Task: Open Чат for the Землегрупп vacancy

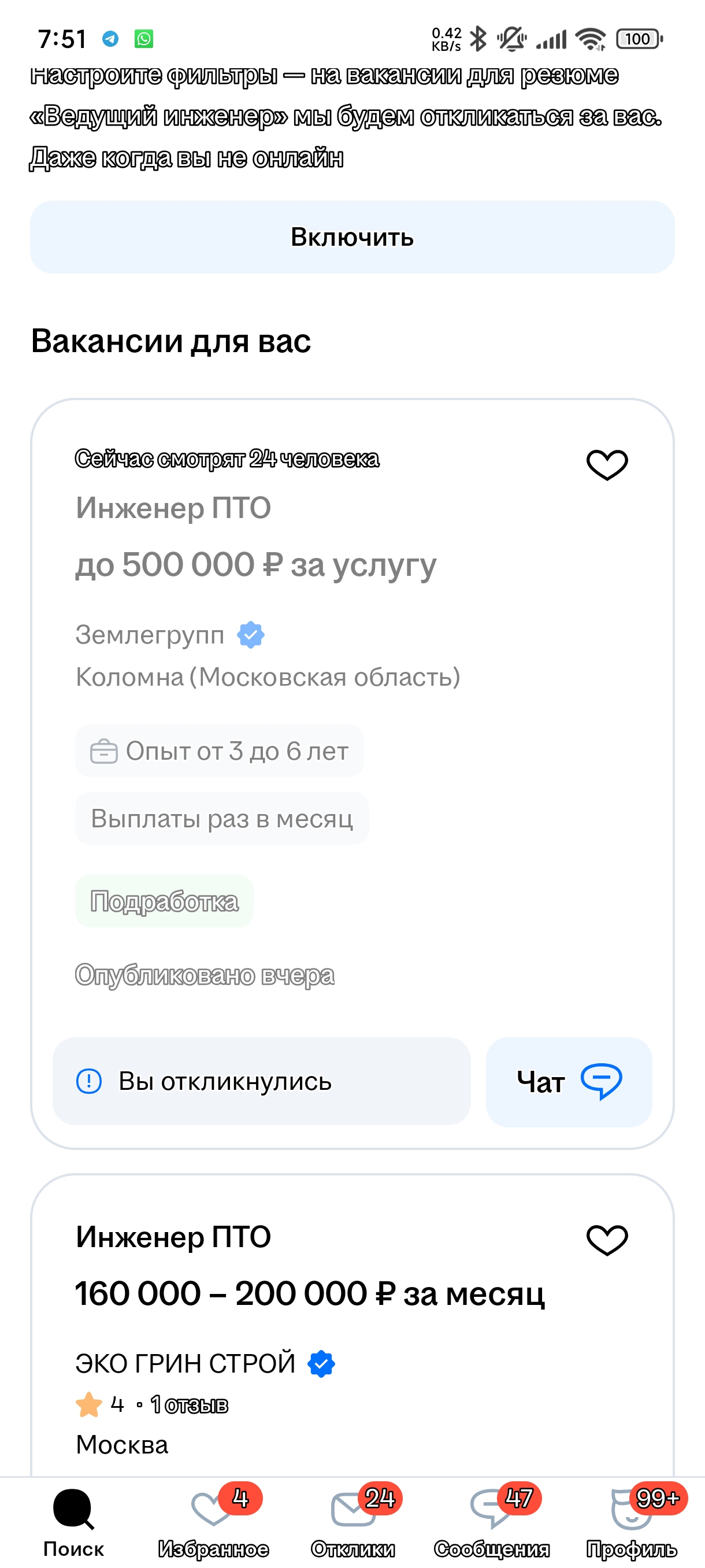Action: pyautogui.click(x=569, y=1082)
